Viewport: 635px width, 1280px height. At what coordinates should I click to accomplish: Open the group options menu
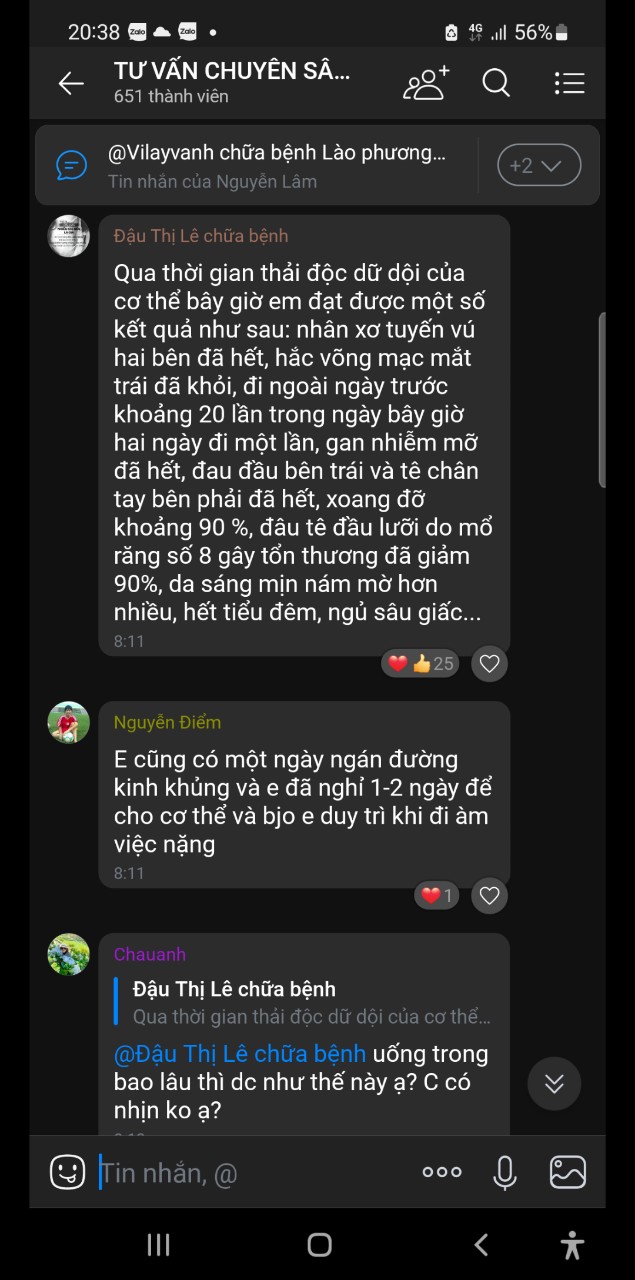point(569,83)
